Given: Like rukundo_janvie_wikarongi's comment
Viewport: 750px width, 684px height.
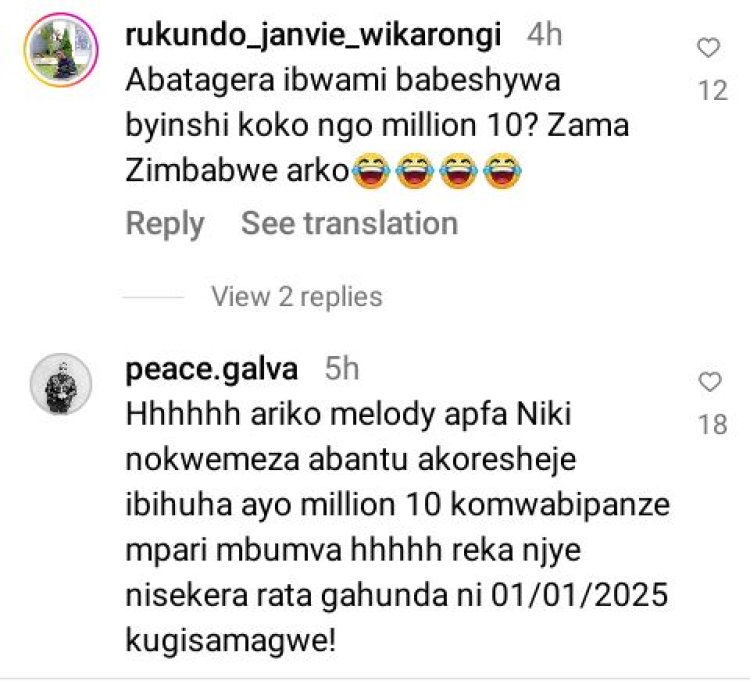Looking at the screenshot, I should pos(708,48).
